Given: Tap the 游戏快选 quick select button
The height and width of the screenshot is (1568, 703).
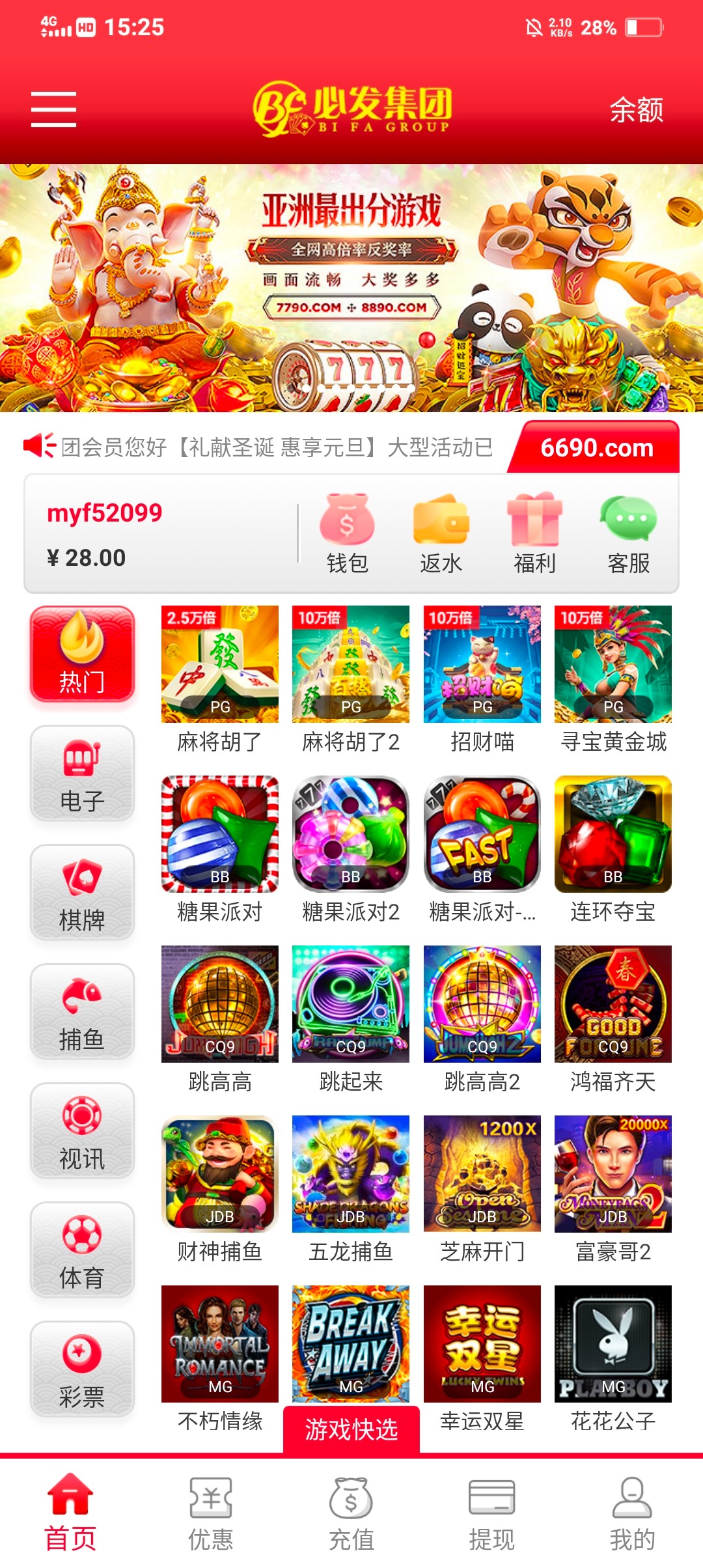Looking at the screenshot, I should 351,1429.
